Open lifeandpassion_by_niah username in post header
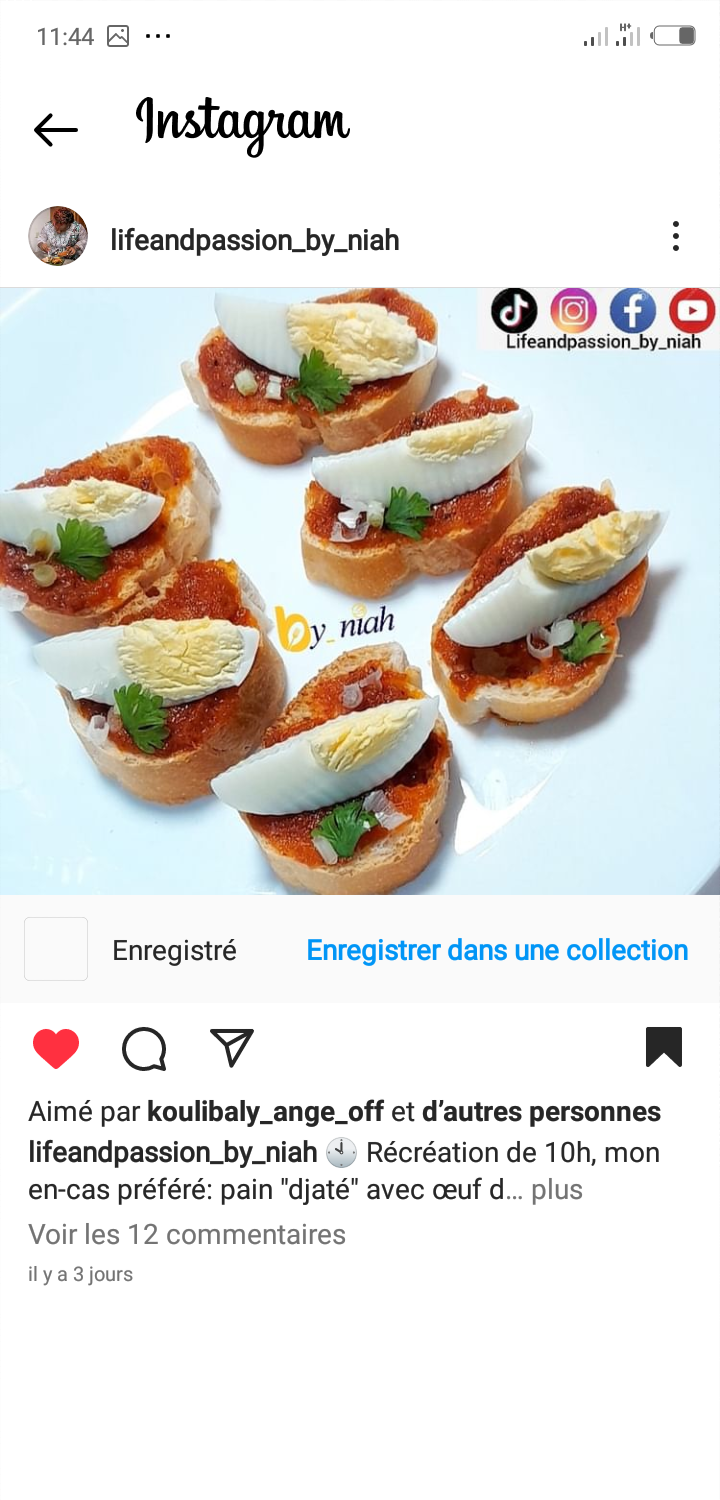The height and width of the screenshot is (1500, 720). (255, 240)
